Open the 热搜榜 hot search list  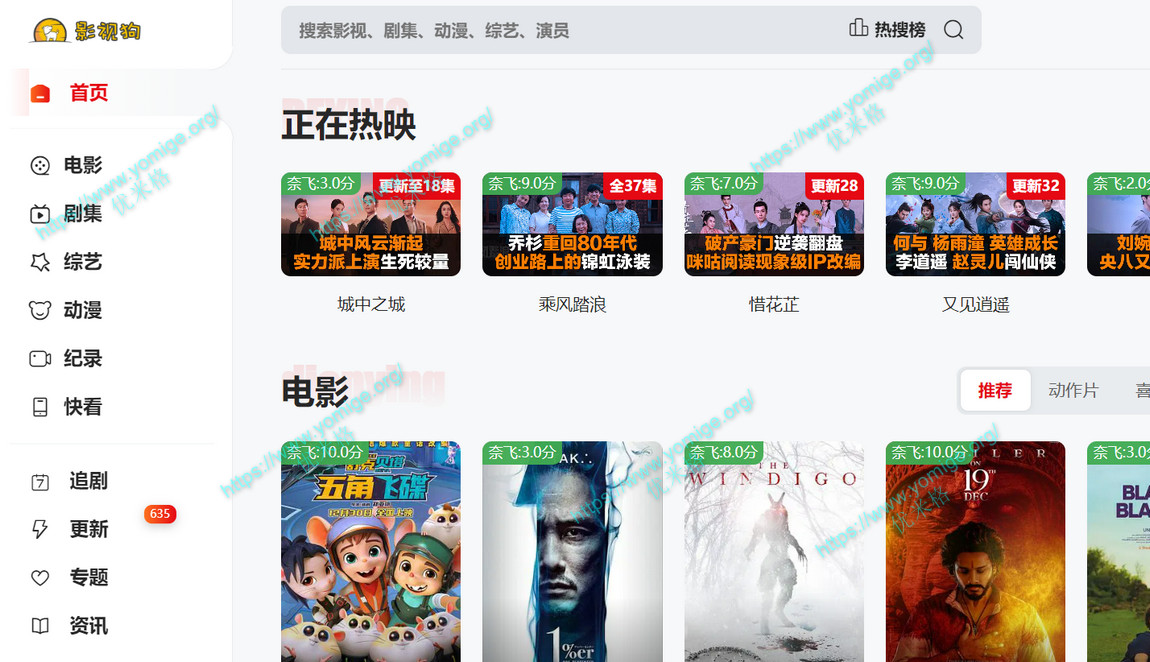pyautogui.click(x=887, y=30)
